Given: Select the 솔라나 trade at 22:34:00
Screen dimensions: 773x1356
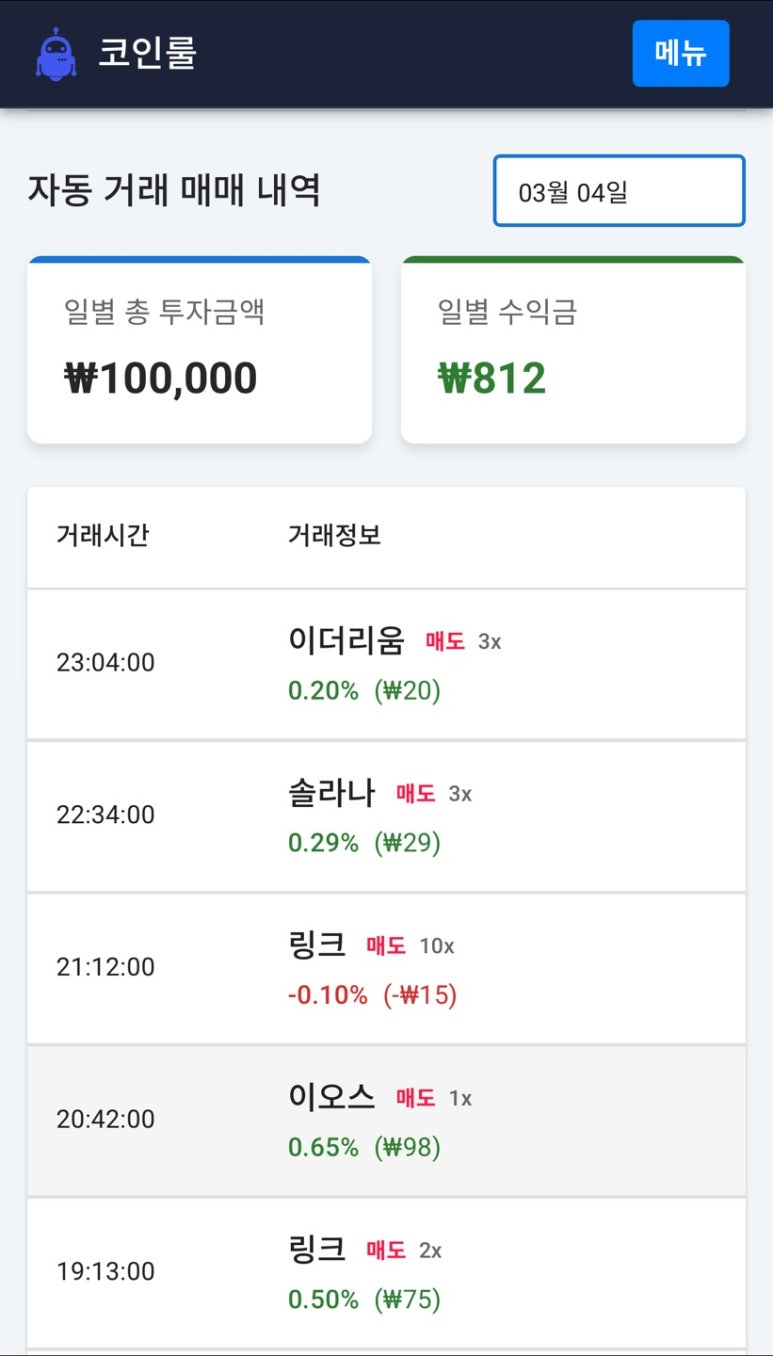Looking at the screenshot, I should [386, 816].
